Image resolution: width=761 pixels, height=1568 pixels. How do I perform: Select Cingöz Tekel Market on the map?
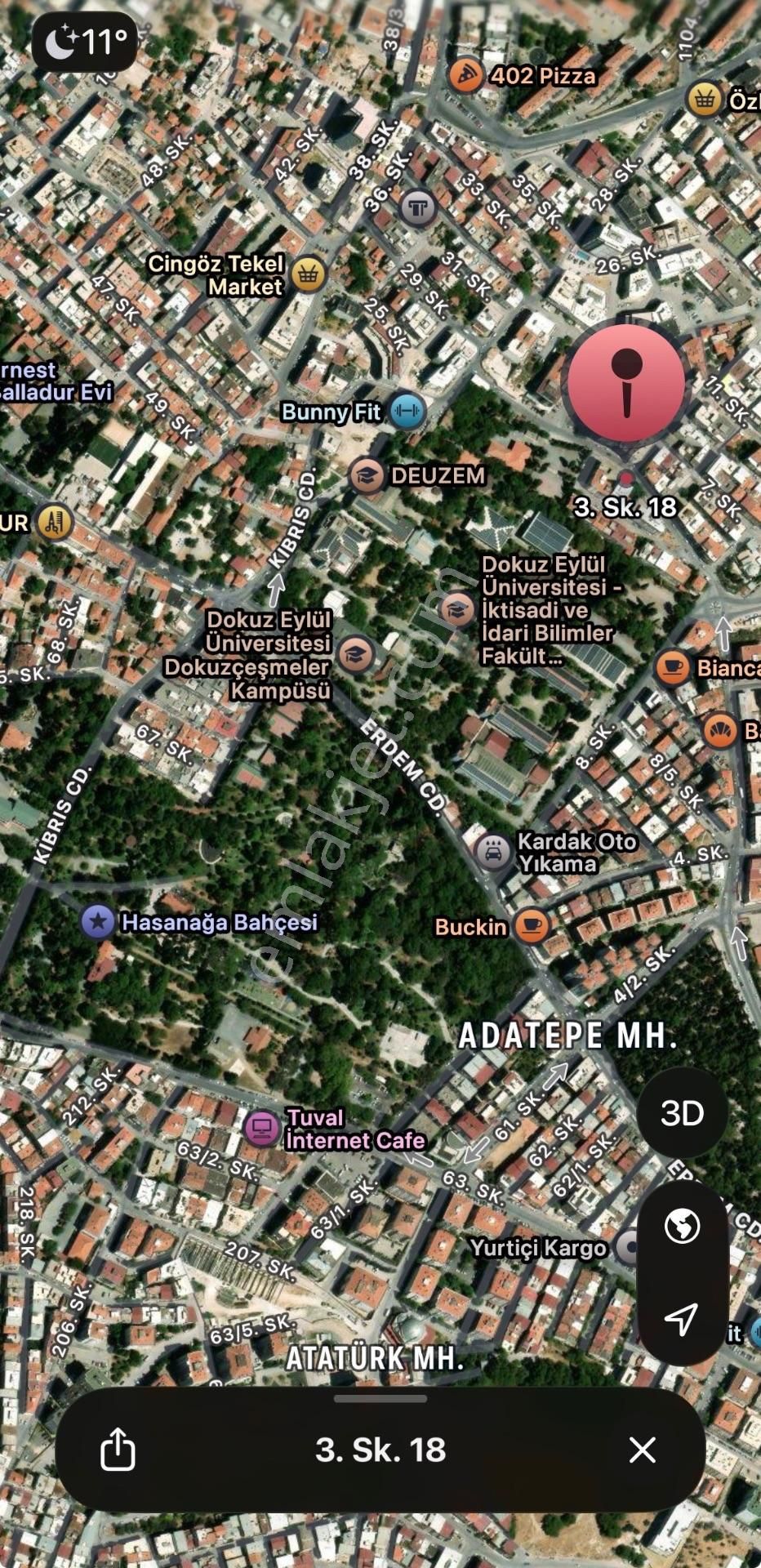(x=308, y=274)
